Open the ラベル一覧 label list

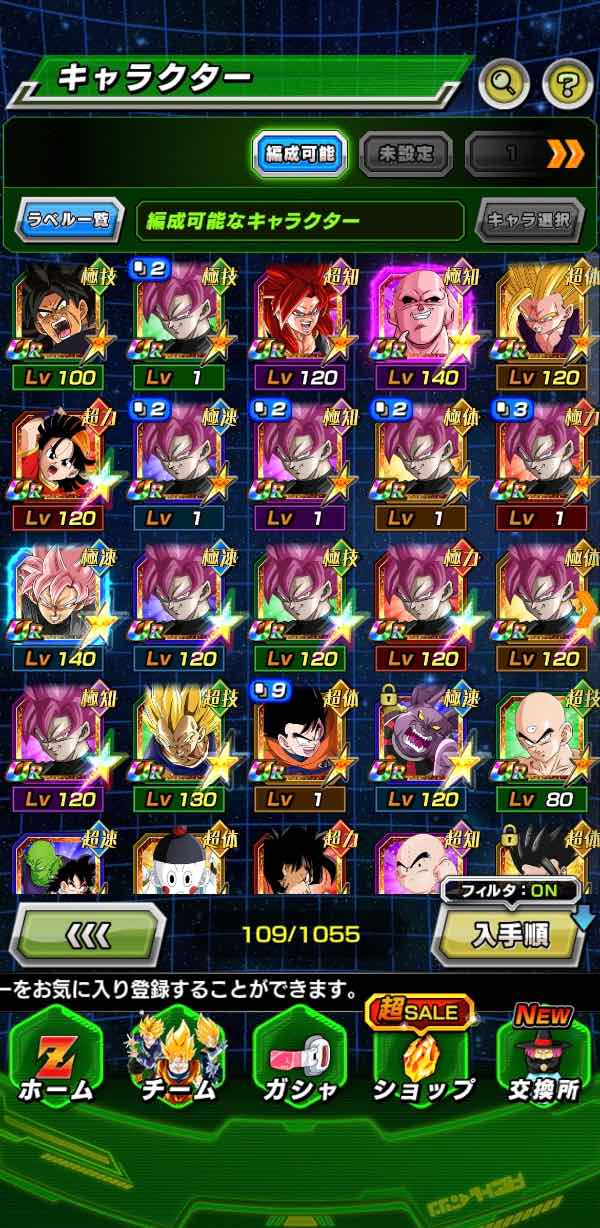(x=68, y=220)
